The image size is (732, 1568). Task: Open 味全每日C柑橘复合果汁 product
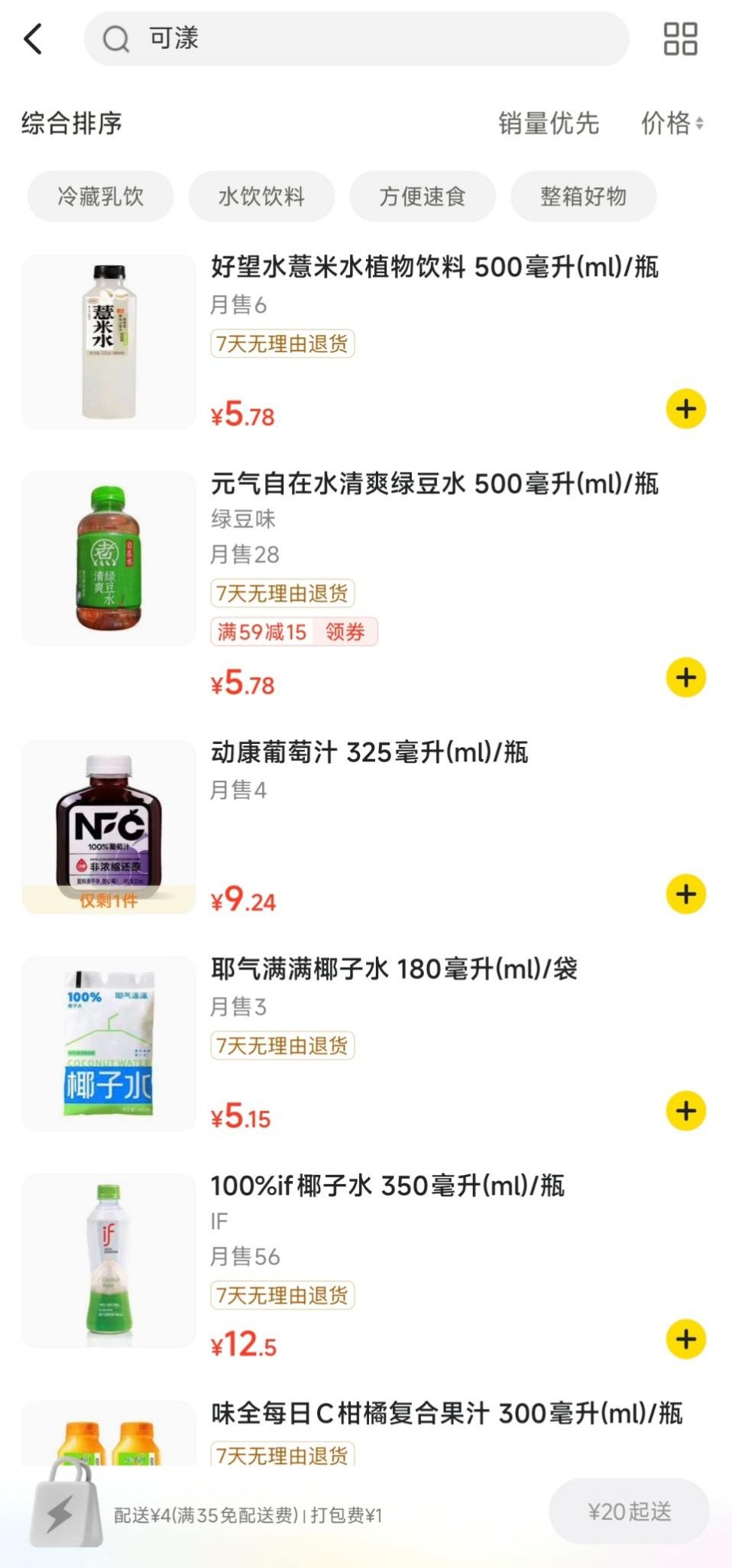point(446,1414)
